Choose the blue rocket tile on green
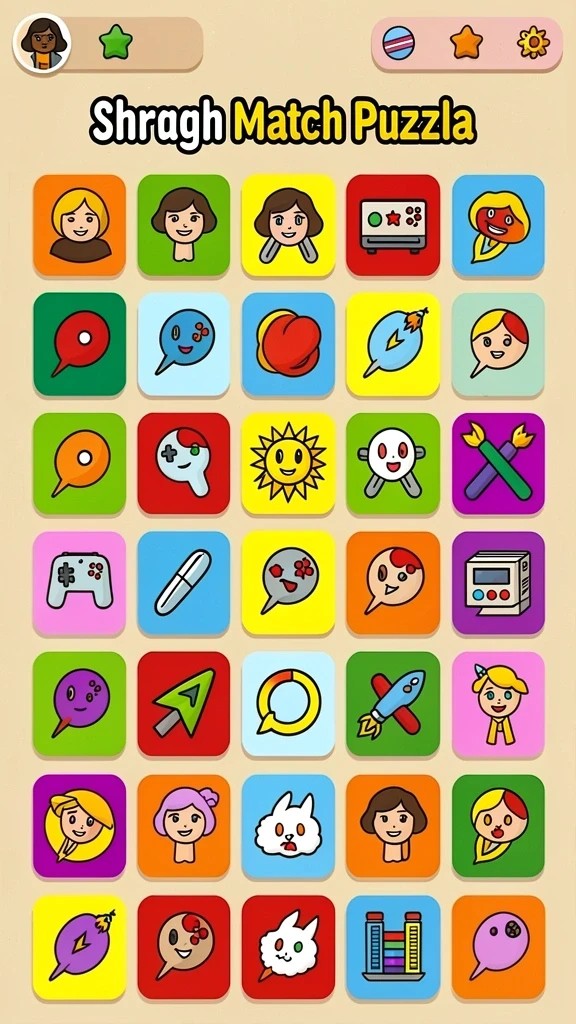This screenshot has width=576, height=1024. pos(393,703)
